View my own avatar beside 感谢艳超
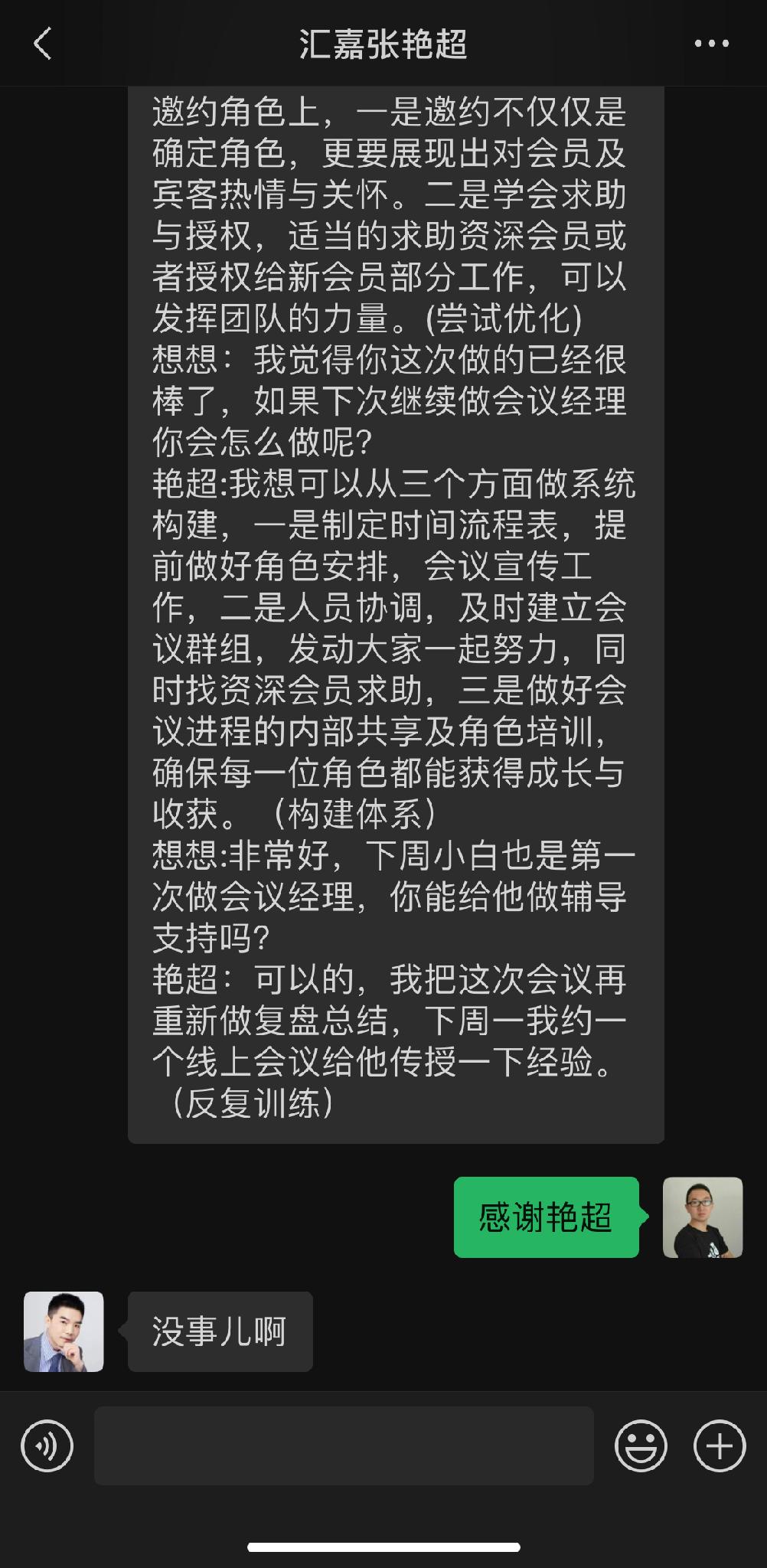This screenshot has width=767, height=1568. (702, 1217)
